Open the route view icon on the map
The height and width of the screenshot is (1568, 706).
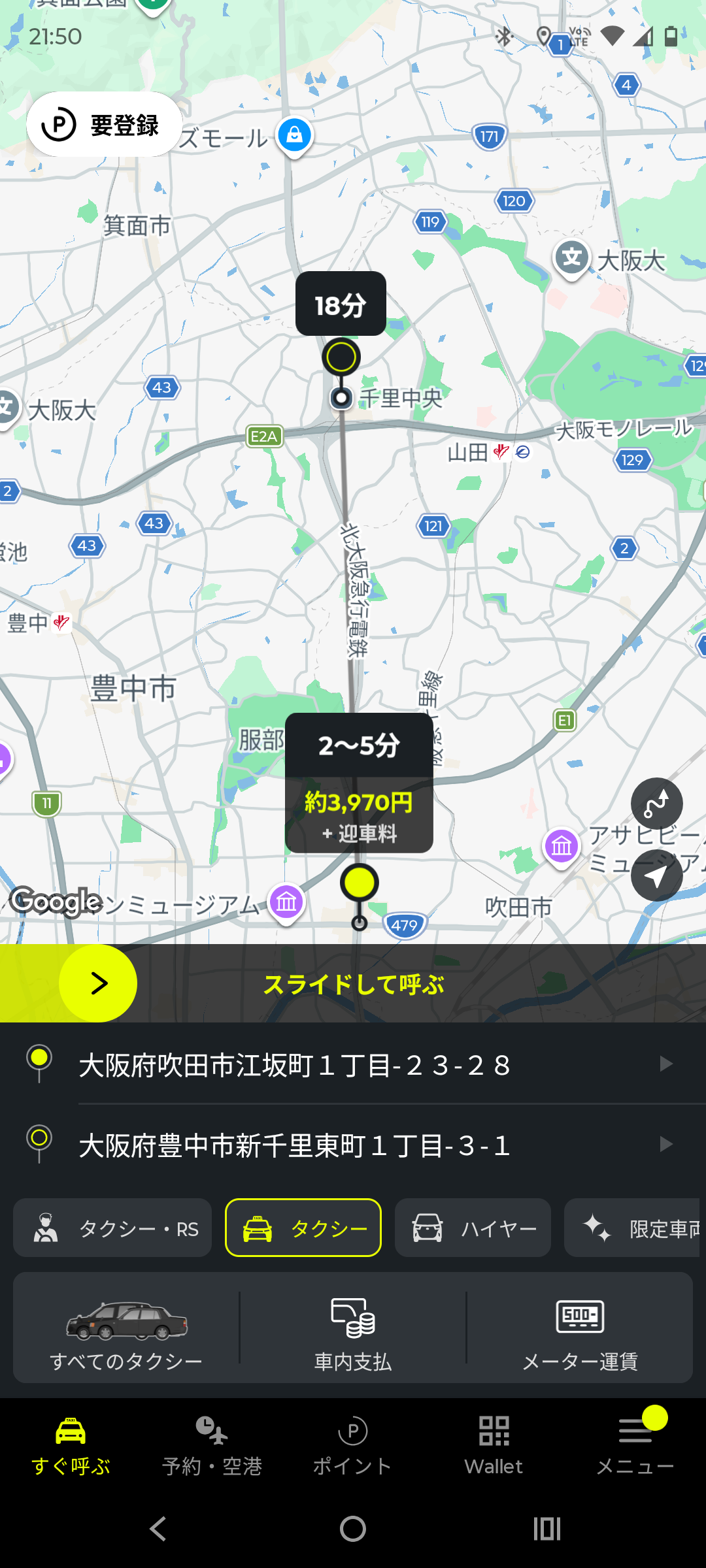click(656, 804)
